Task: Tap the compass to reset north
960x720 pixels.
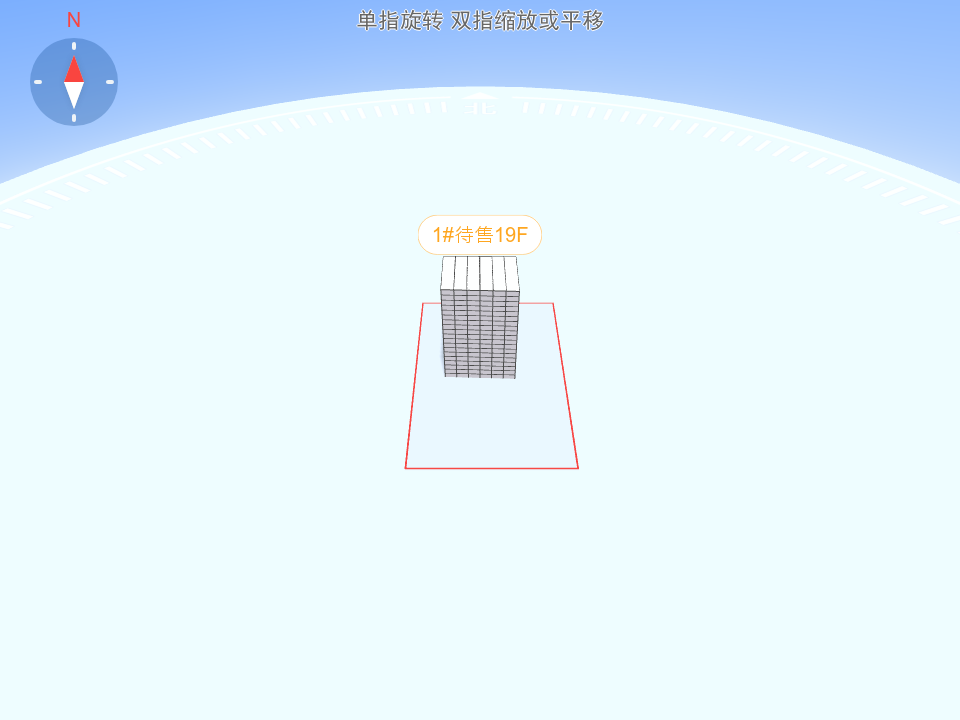Action: 74,82
